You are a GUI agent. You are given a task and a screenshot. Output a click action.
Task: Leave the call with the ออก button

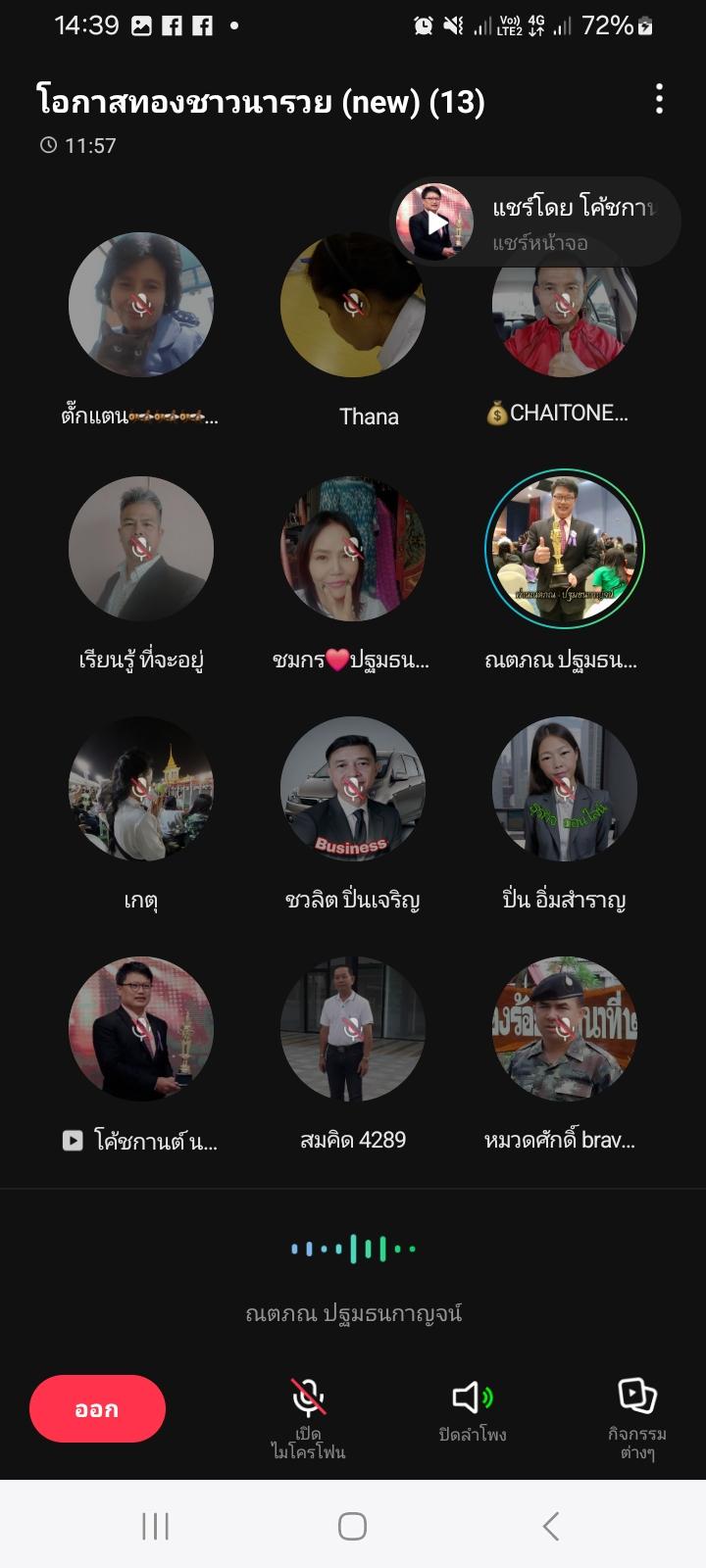pyautogui.click(x=97, y=1408)
